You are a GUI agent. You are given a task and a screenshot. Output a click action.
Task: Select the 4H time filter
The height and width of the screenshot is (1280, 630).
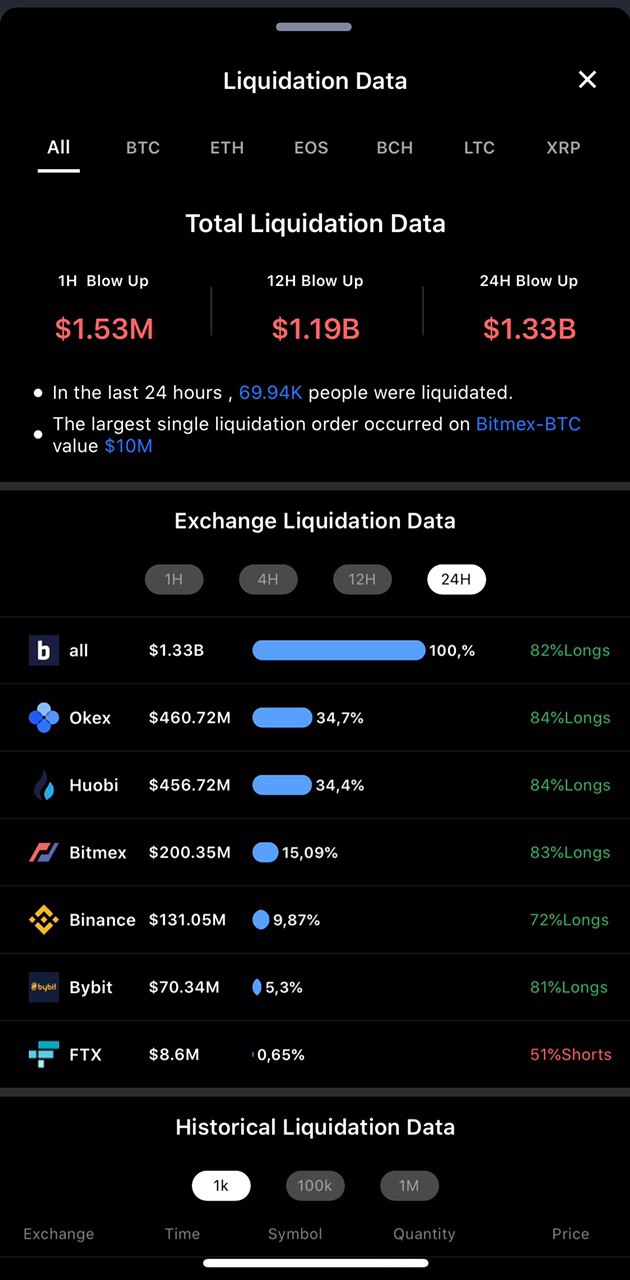[x=268, y=580]
